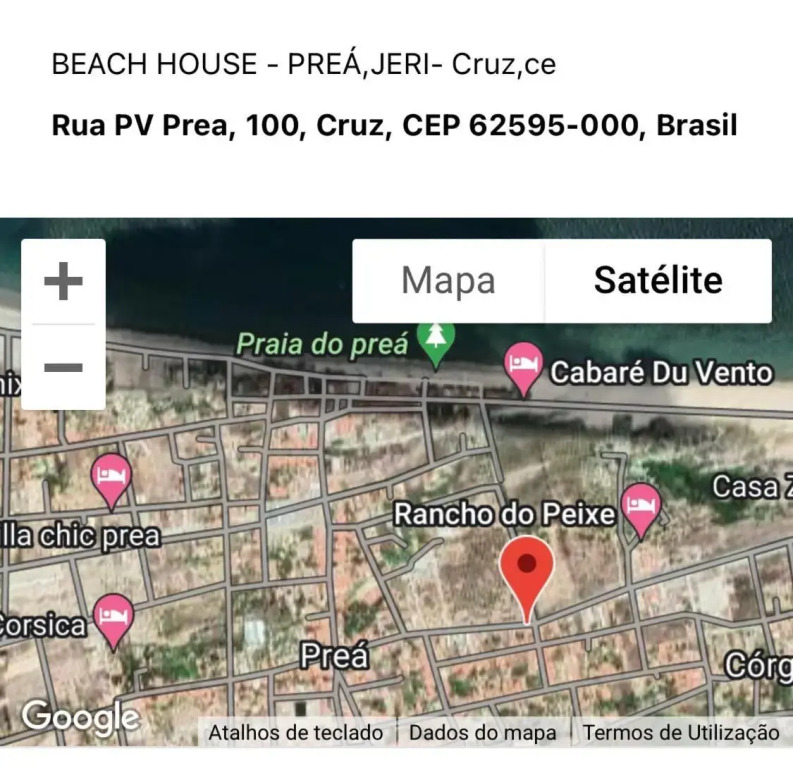The height and width of the screenshot is (768, 793).
Task: Tap the villa chic prea hotel marker
Action: (x=111, y=479)
